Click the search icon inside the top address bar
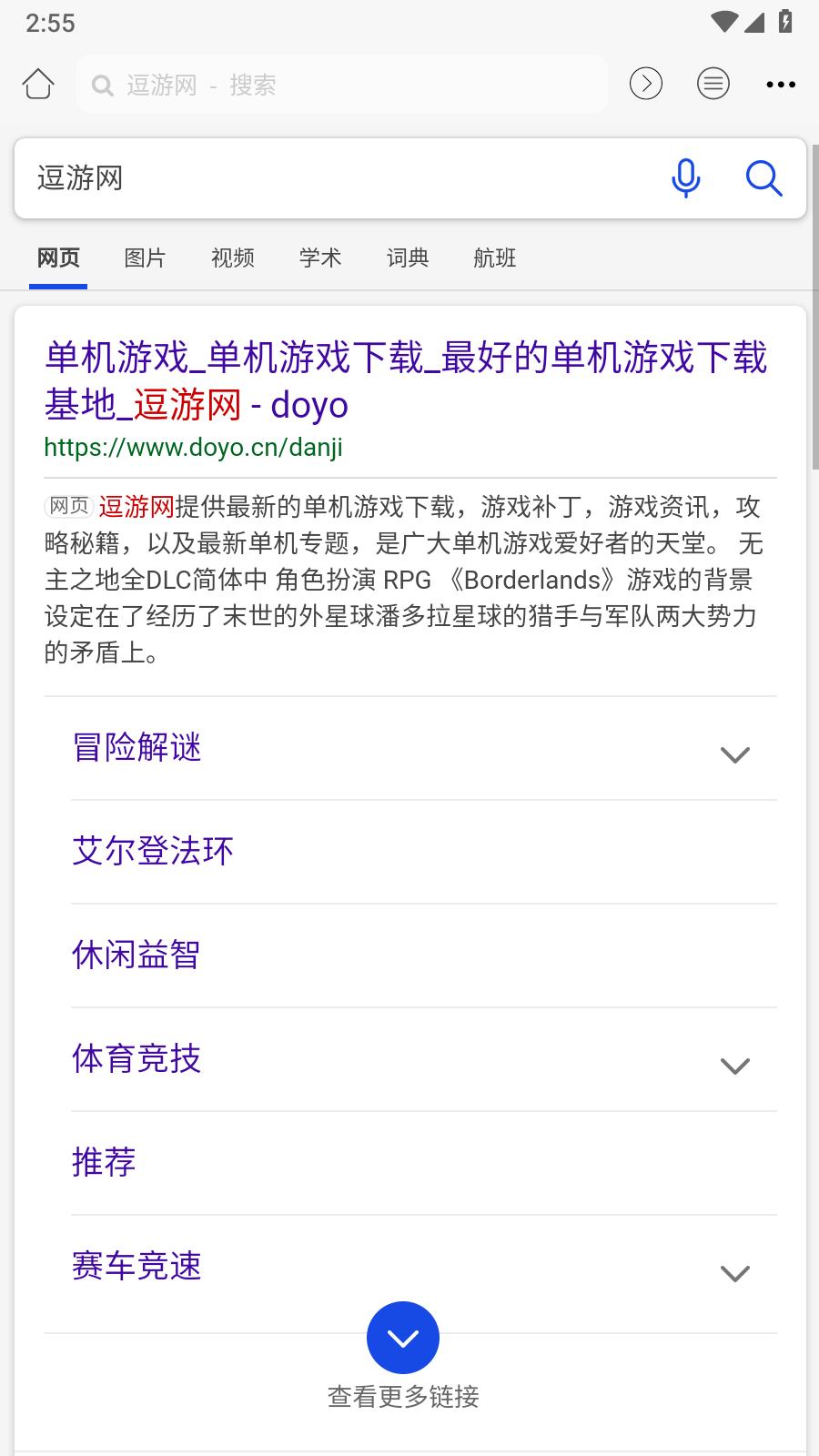This screenshot has height=1456, width=819. [101, 84]
